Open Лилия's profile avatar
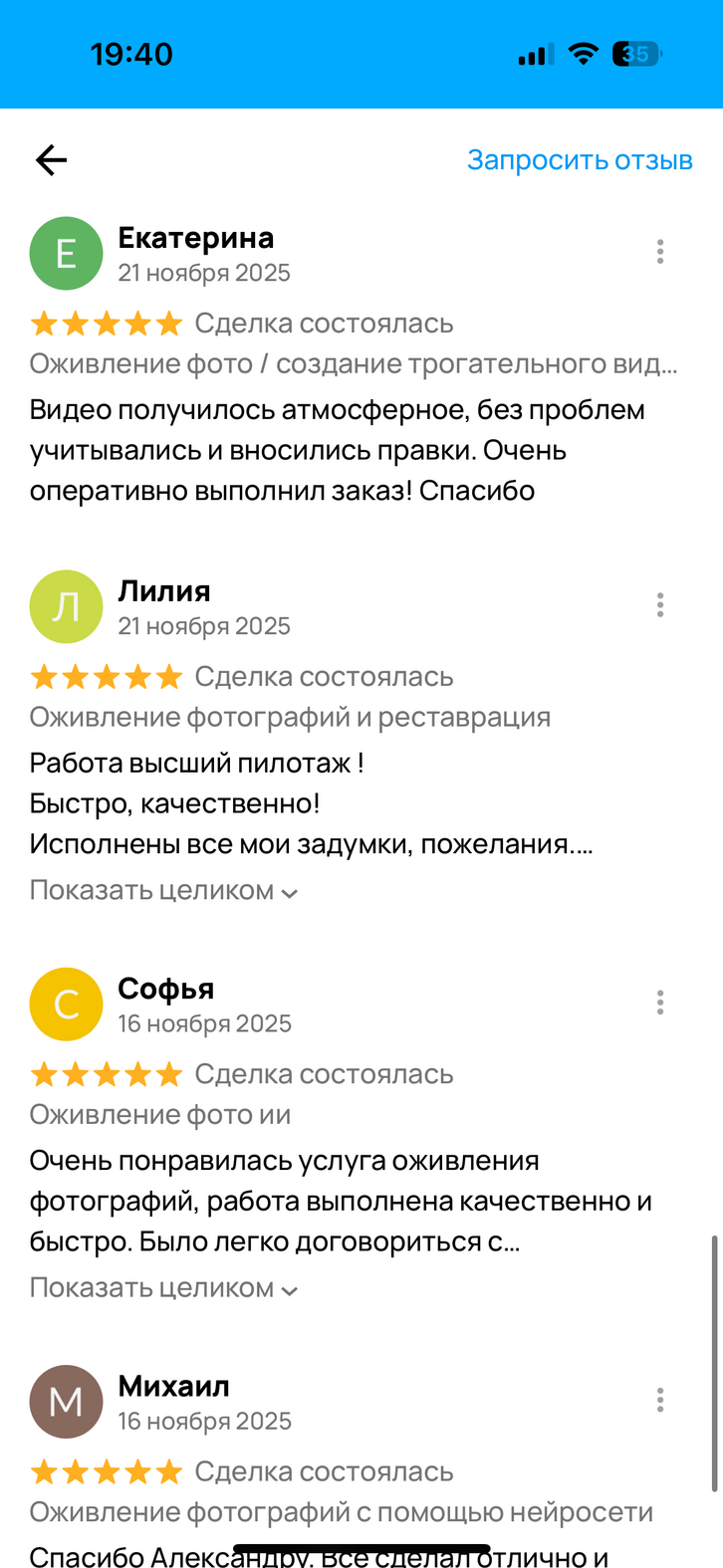 [x=66, y=606]
